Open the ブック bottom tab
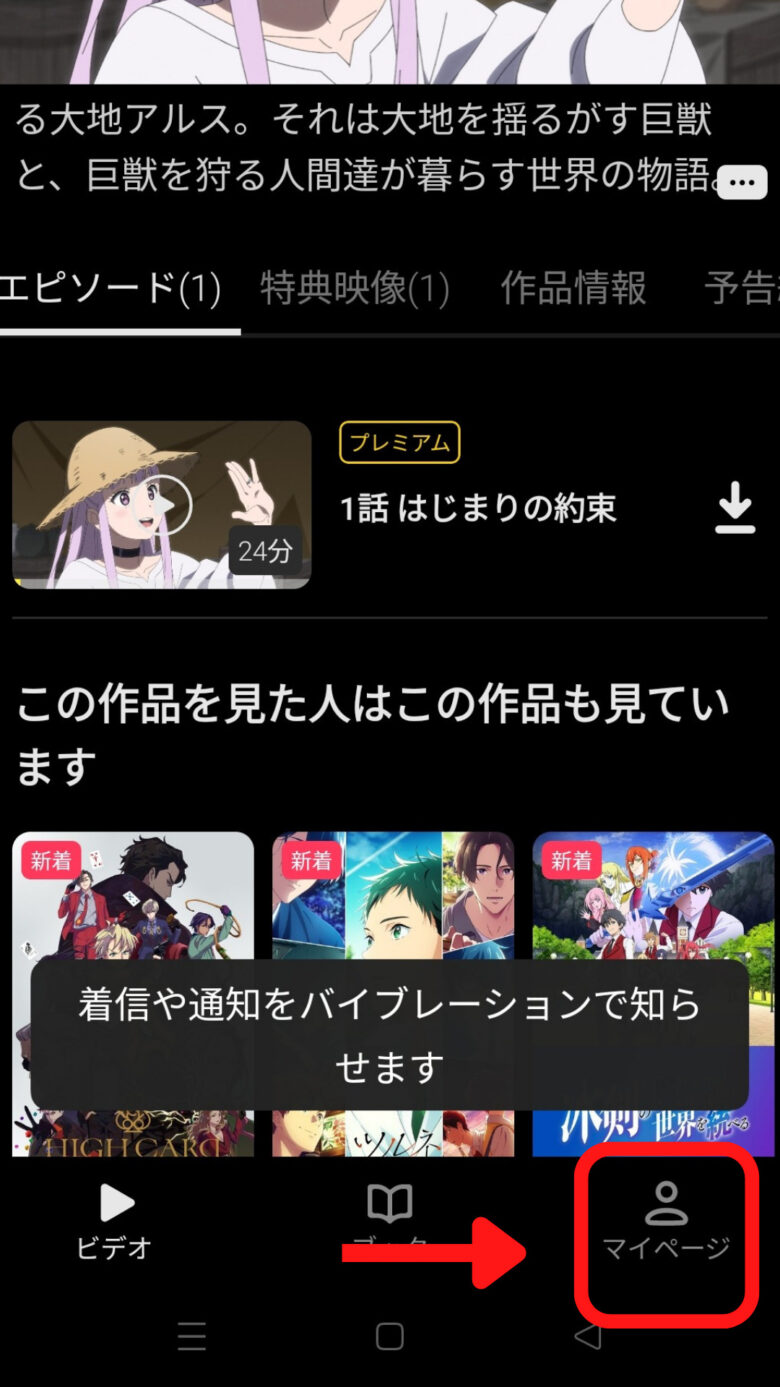 pyautogui.click(x=389, y=1221)
